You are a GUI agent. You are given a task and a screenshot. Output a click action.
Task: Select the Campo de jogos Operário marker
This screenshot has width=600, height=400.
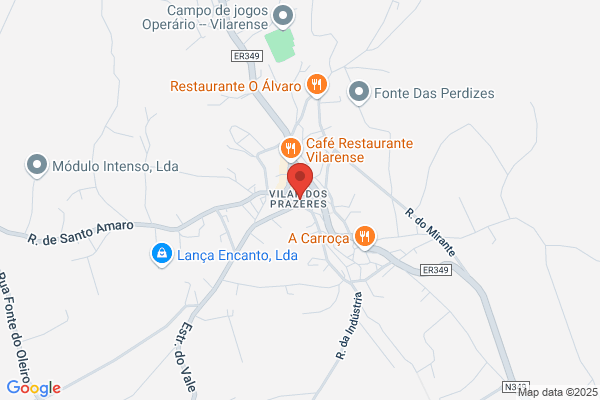pyautogui.click(x=283, y=15)
